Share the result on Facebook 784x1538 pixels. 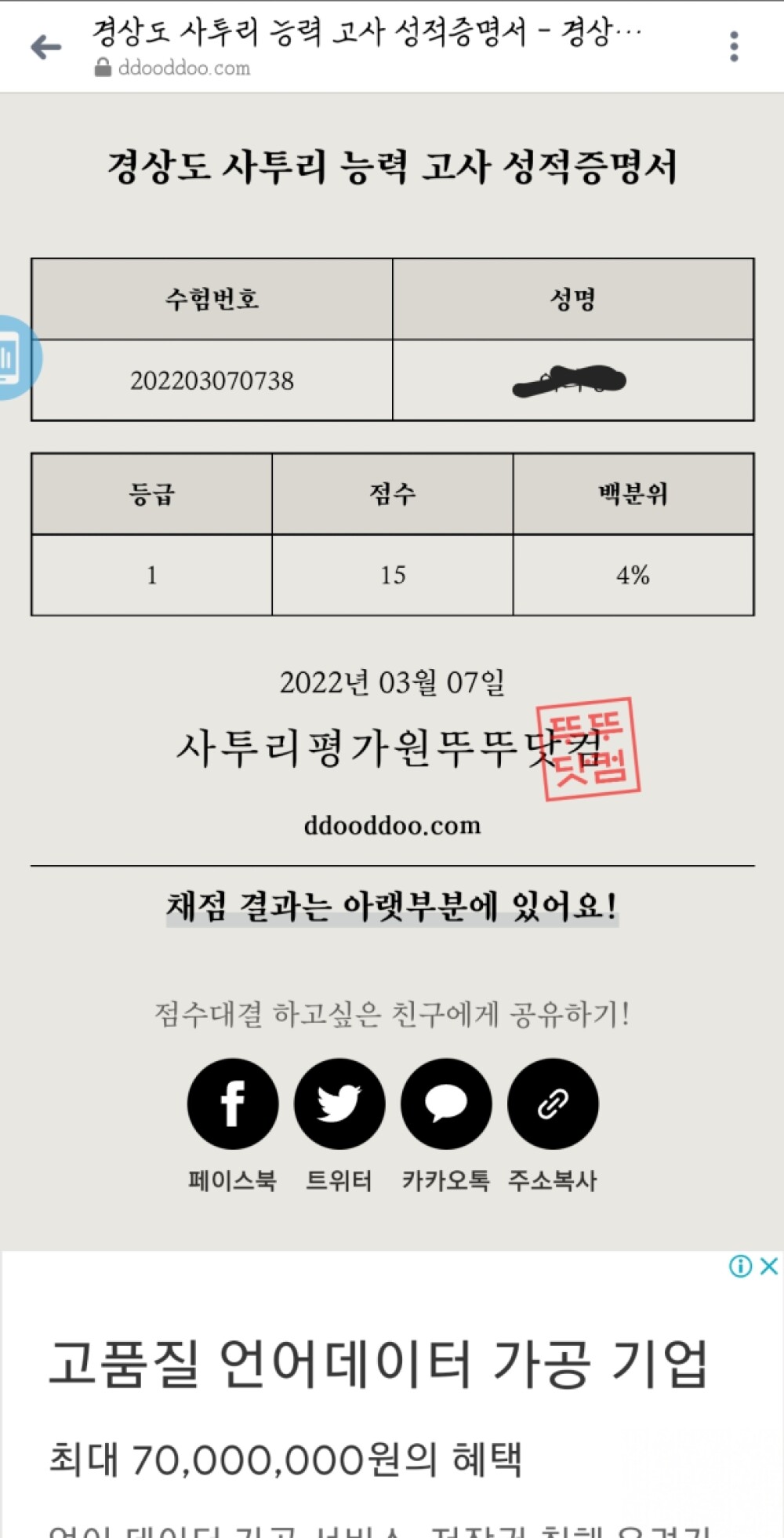pyautogui.click(x=233, y=1104)
